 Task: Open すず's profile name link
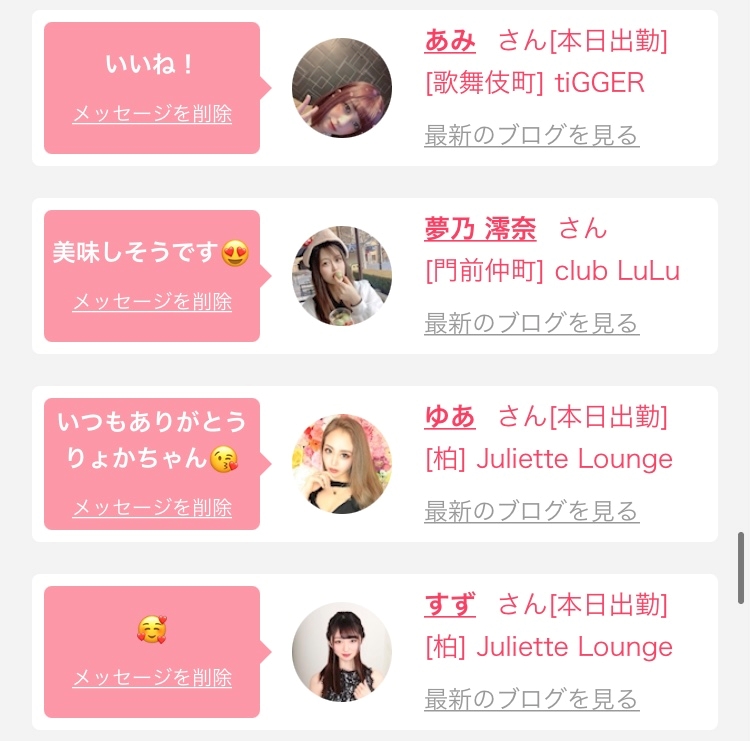(x=450, y=604)
